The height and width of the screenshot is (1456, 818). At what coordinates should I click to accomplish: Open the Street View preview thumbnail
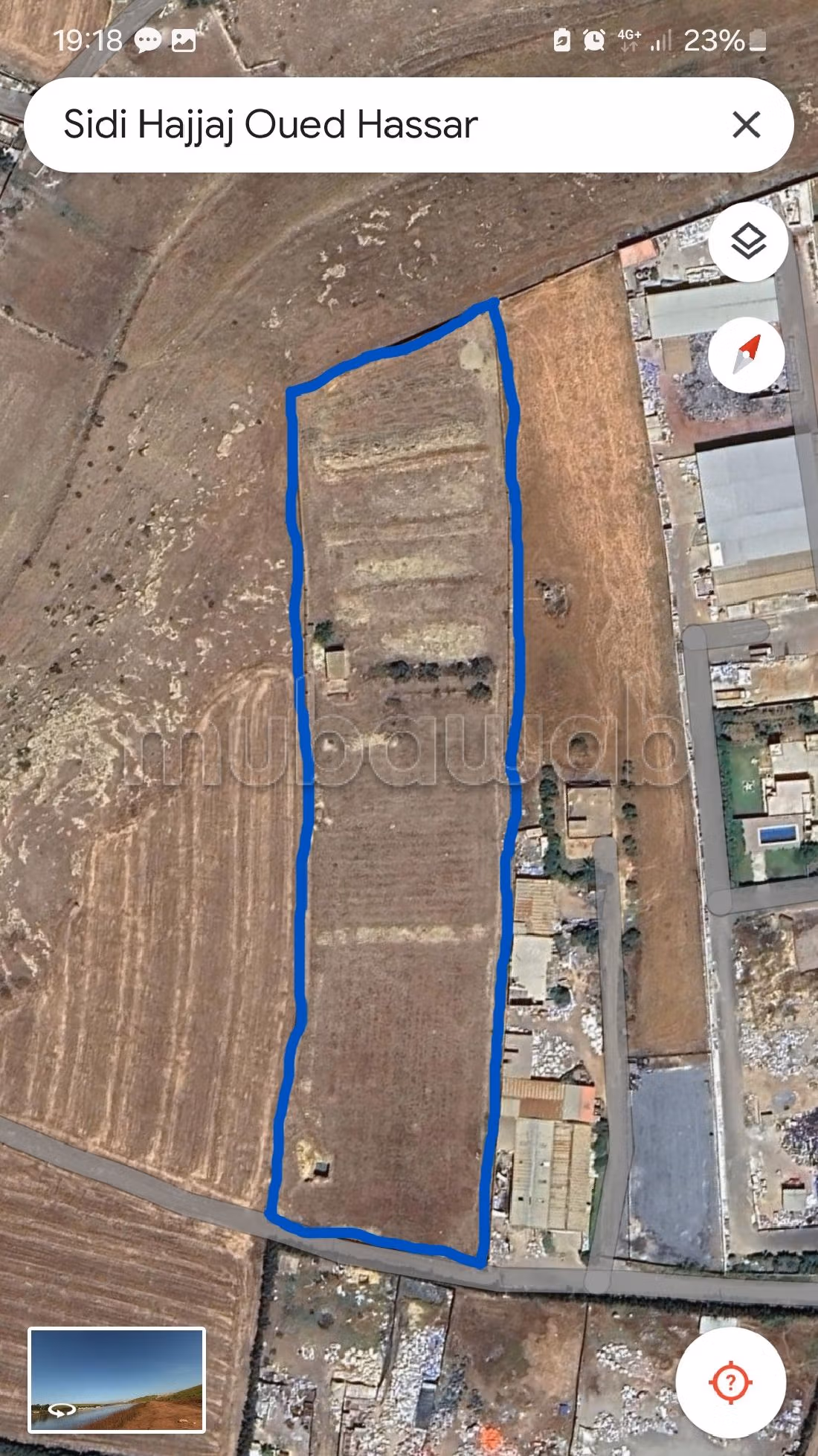(117, 1379)
